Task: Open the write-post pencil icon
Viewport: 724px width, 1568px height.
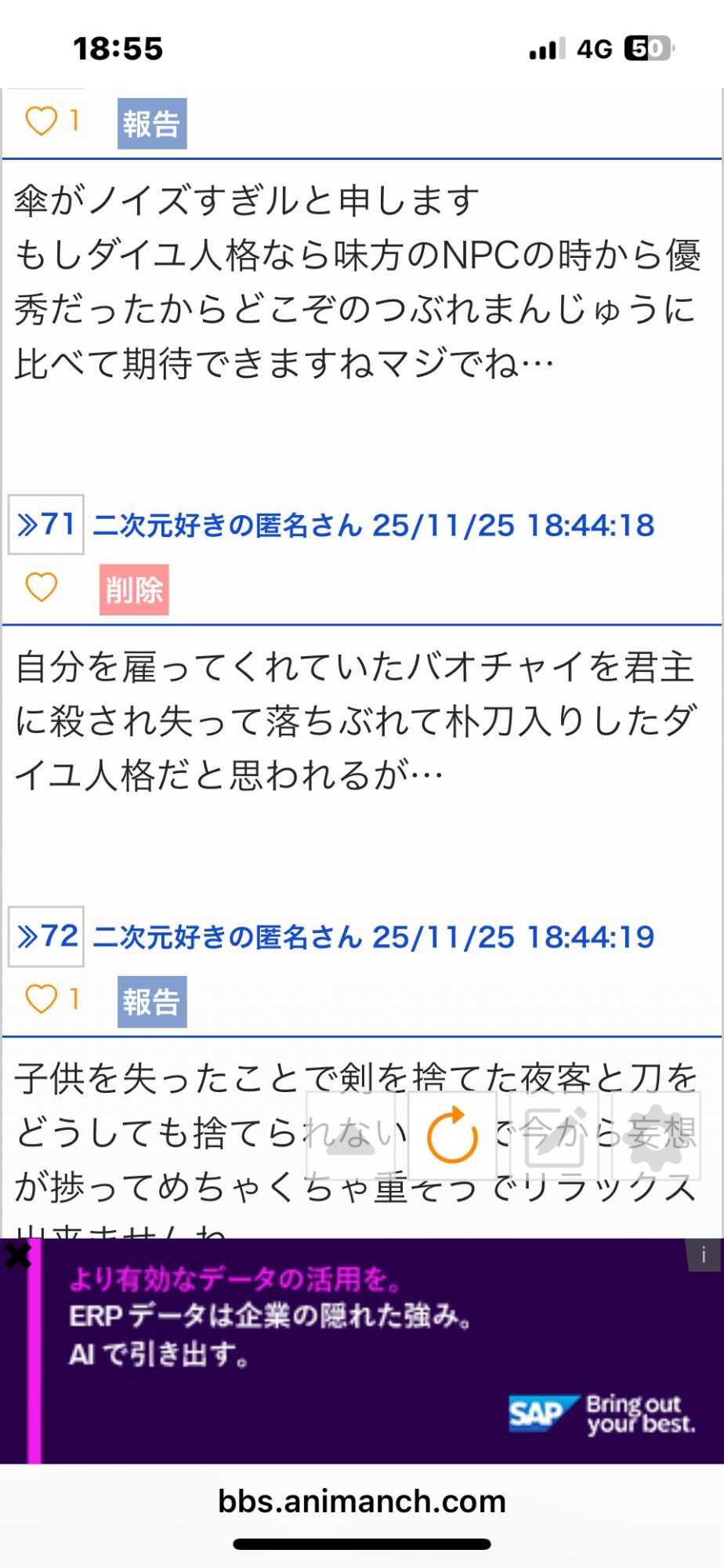Action: 554,1136
